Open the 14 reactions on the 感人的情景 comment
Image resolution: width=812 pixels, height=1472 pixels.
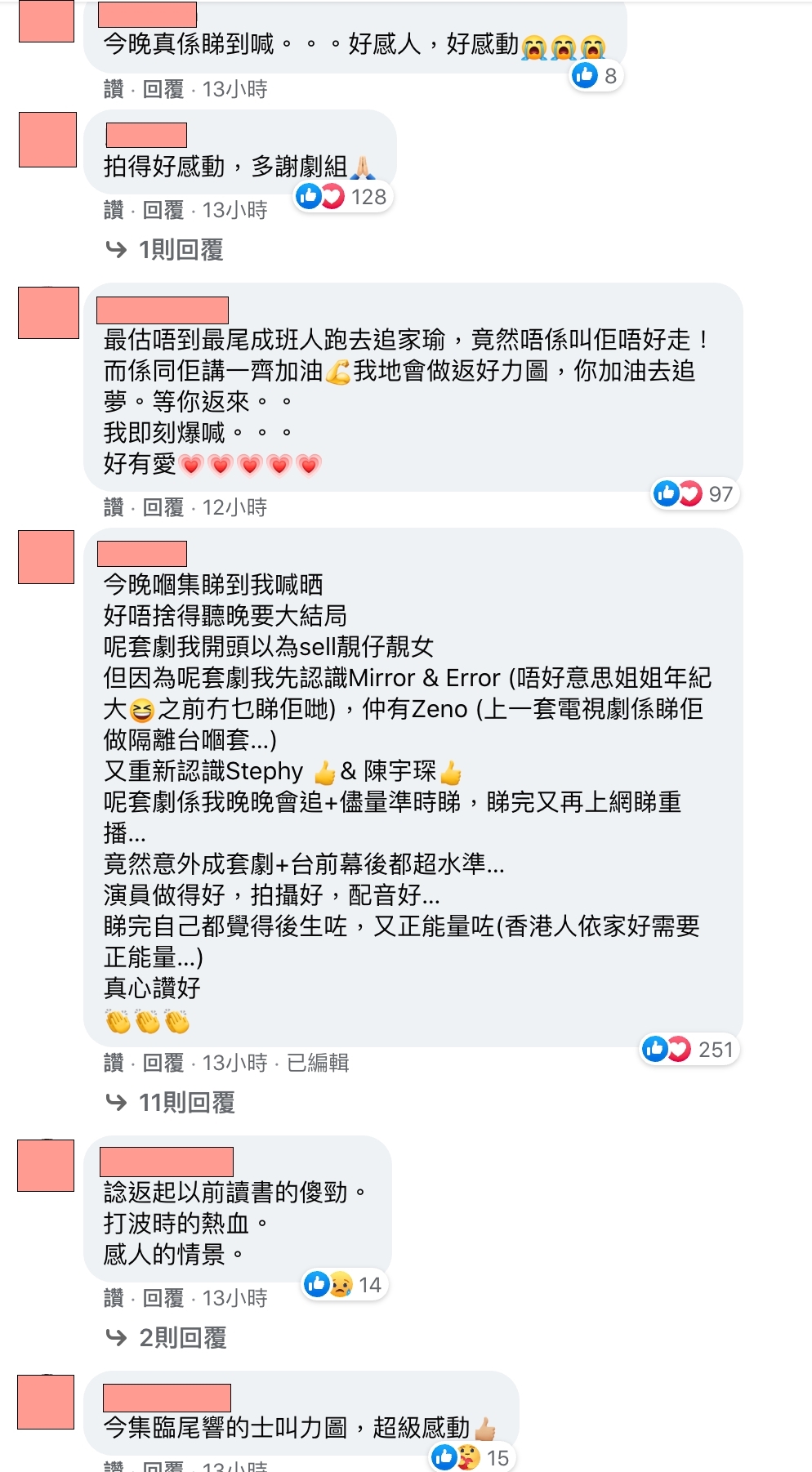coord(345,1285)
